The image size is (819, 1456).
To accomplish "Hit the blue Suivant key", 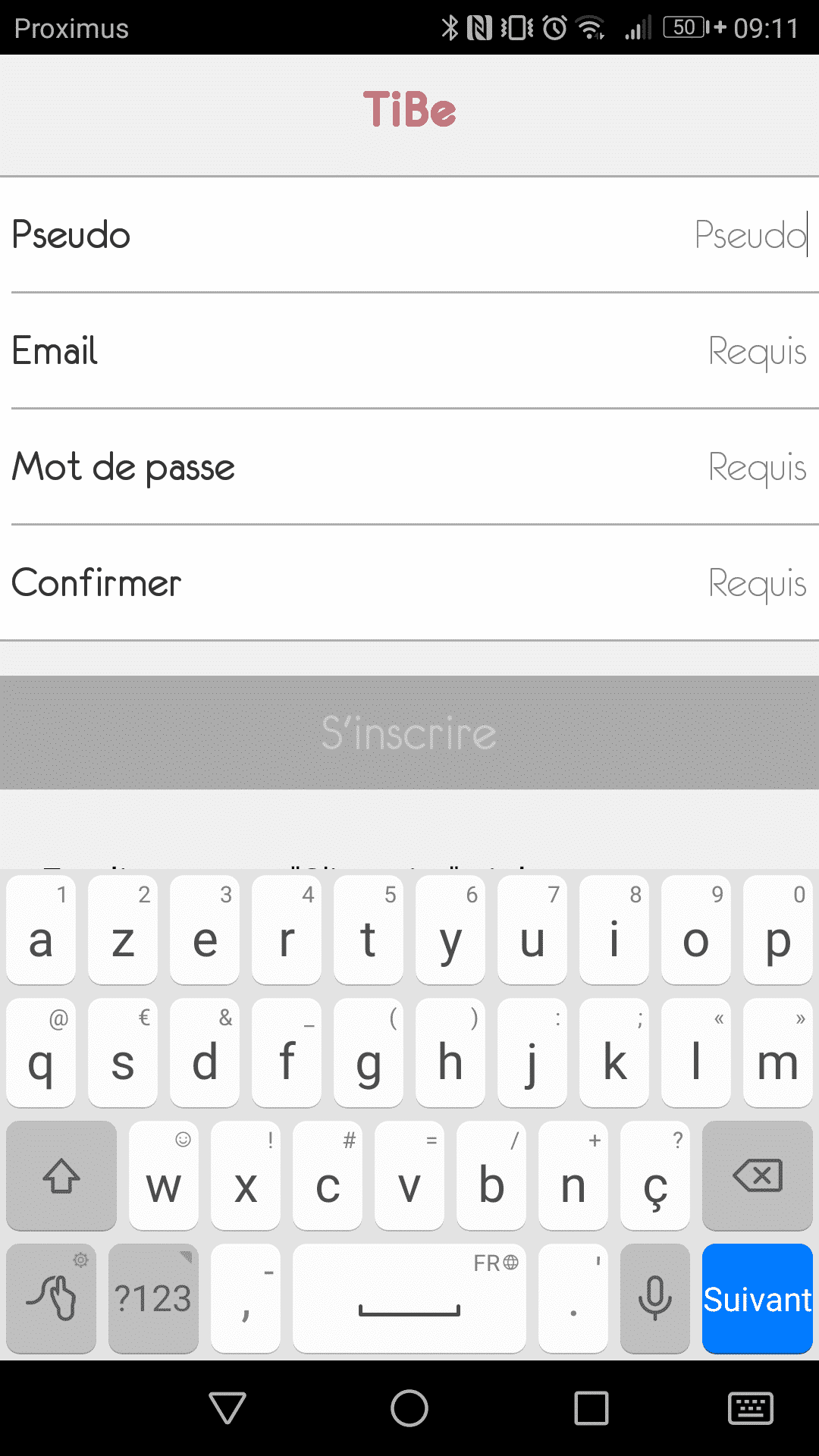I will 757,1298.
